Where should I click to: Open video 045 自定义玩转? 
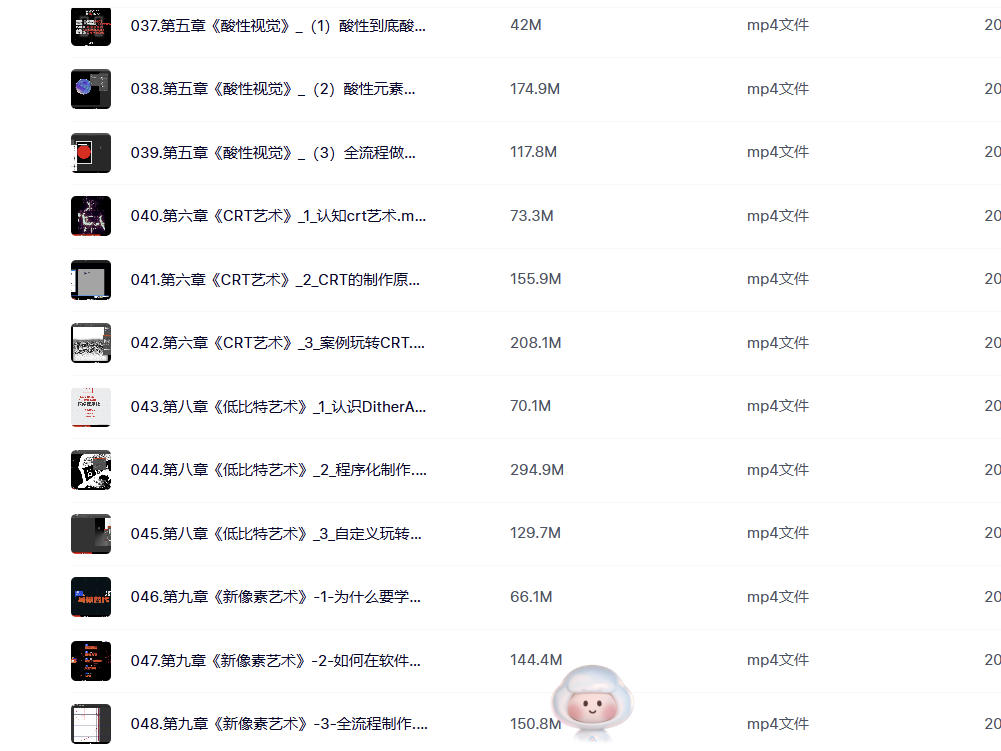coord(275,533)
